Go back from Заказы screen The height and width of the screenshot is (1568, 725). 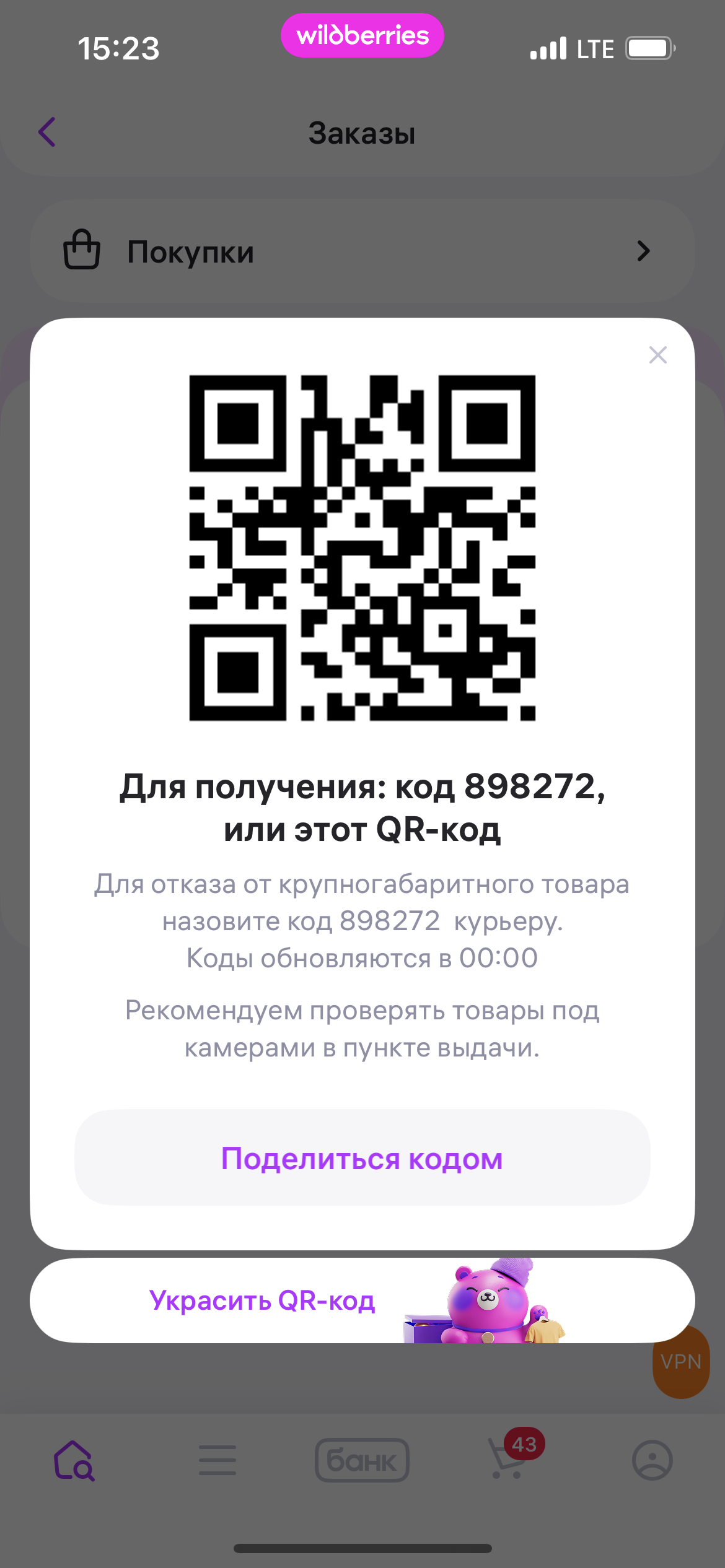47,132
